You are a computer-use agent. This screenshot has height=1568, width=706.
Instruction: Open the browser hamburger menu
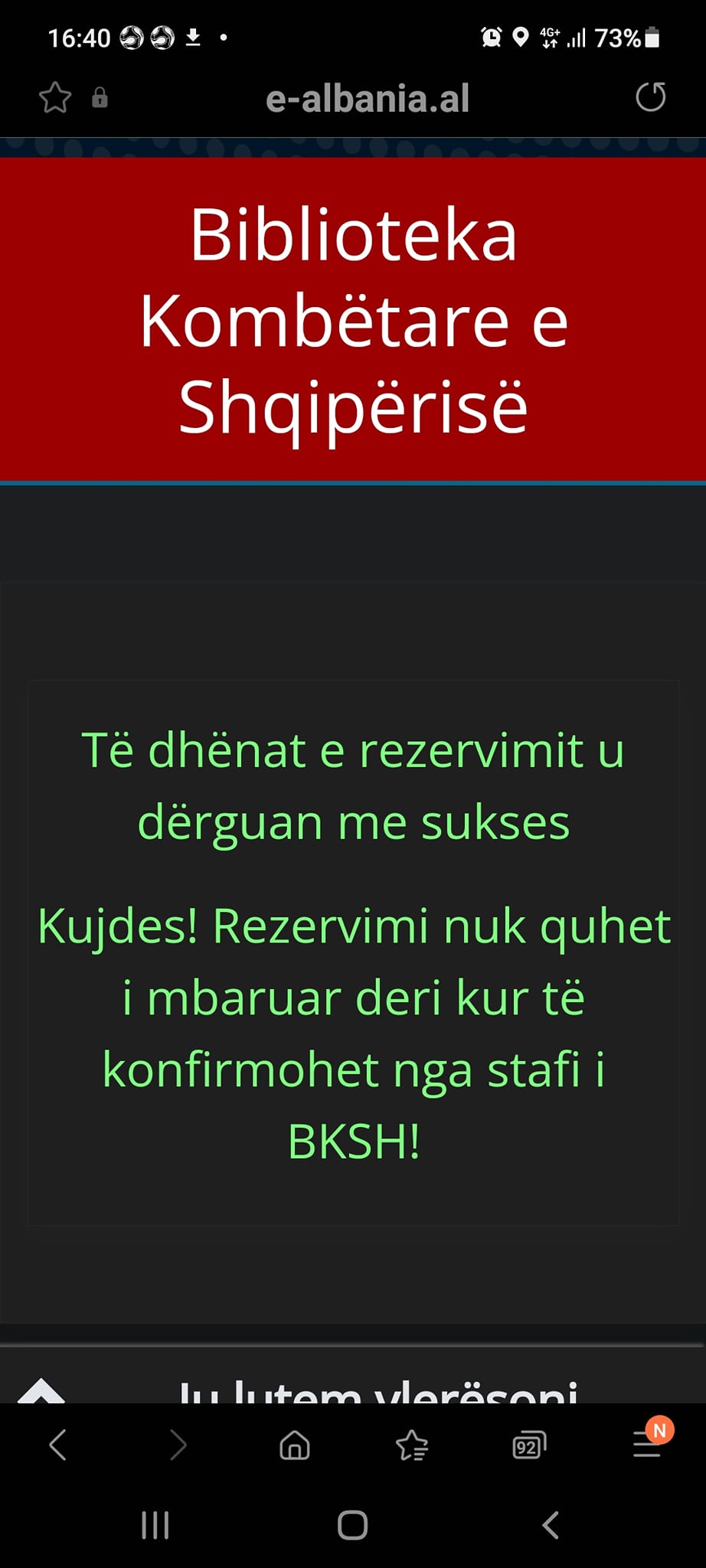tap(647, 1445)
